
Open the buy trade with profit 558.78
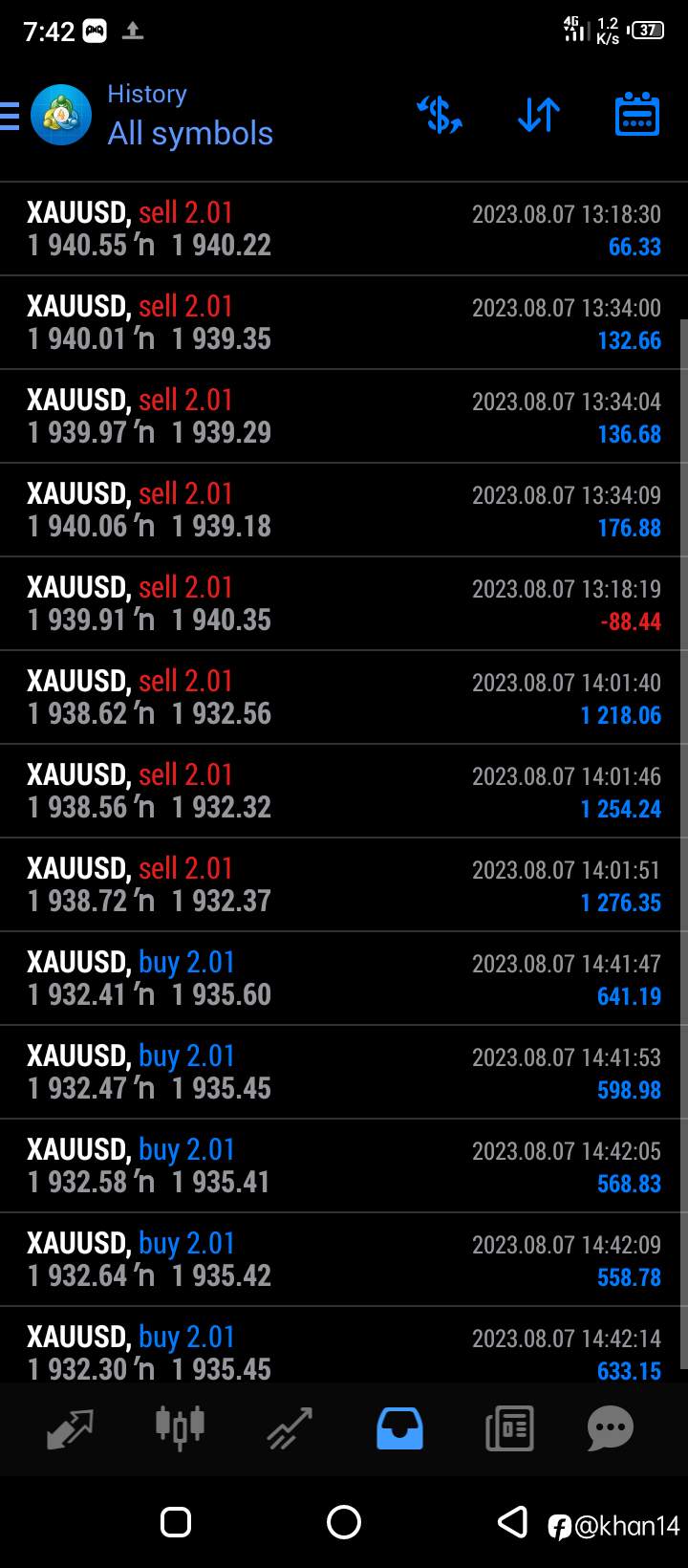pos(344,1260)
